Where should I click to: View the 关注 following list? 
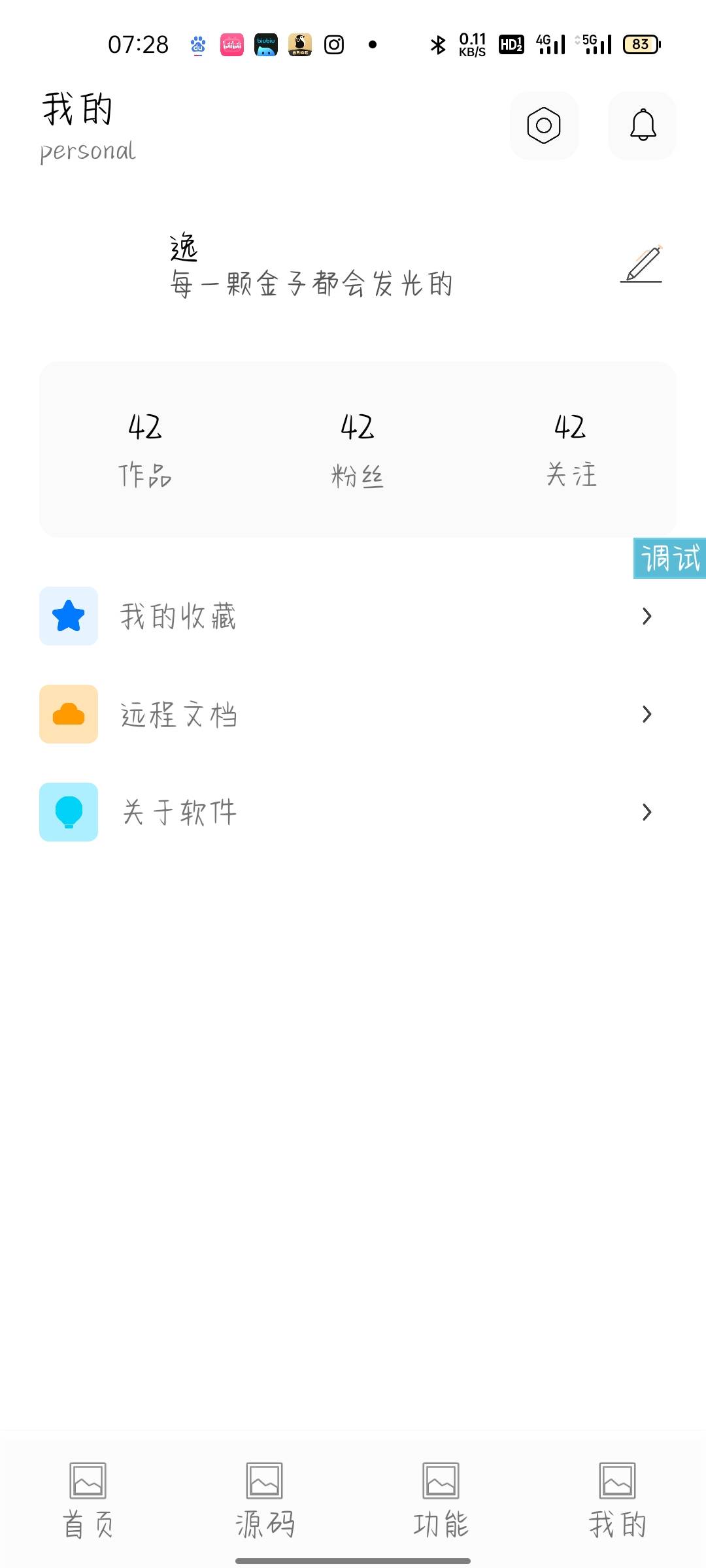click(571, 449)
